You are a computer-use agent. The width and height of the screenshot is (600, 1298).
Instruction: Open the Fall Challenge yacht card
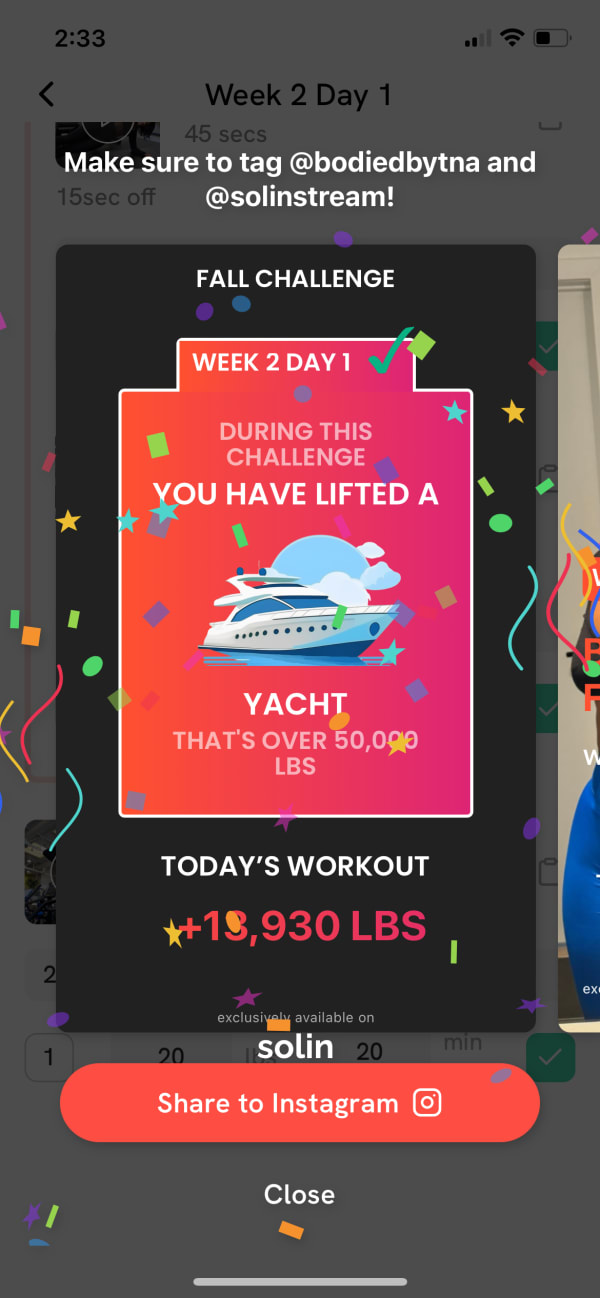tap(295, 600)
